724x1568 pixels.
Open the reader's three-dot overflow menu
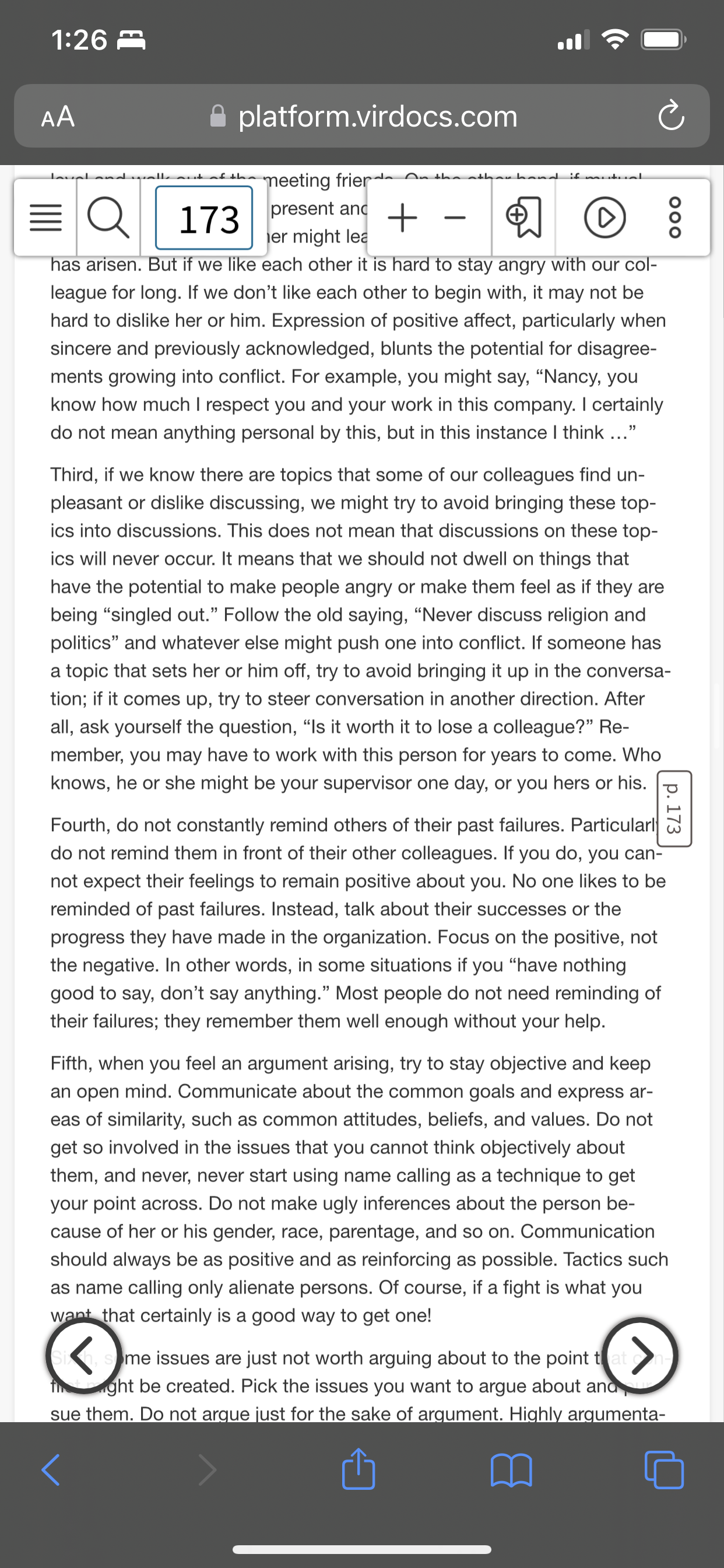[674, 218]
